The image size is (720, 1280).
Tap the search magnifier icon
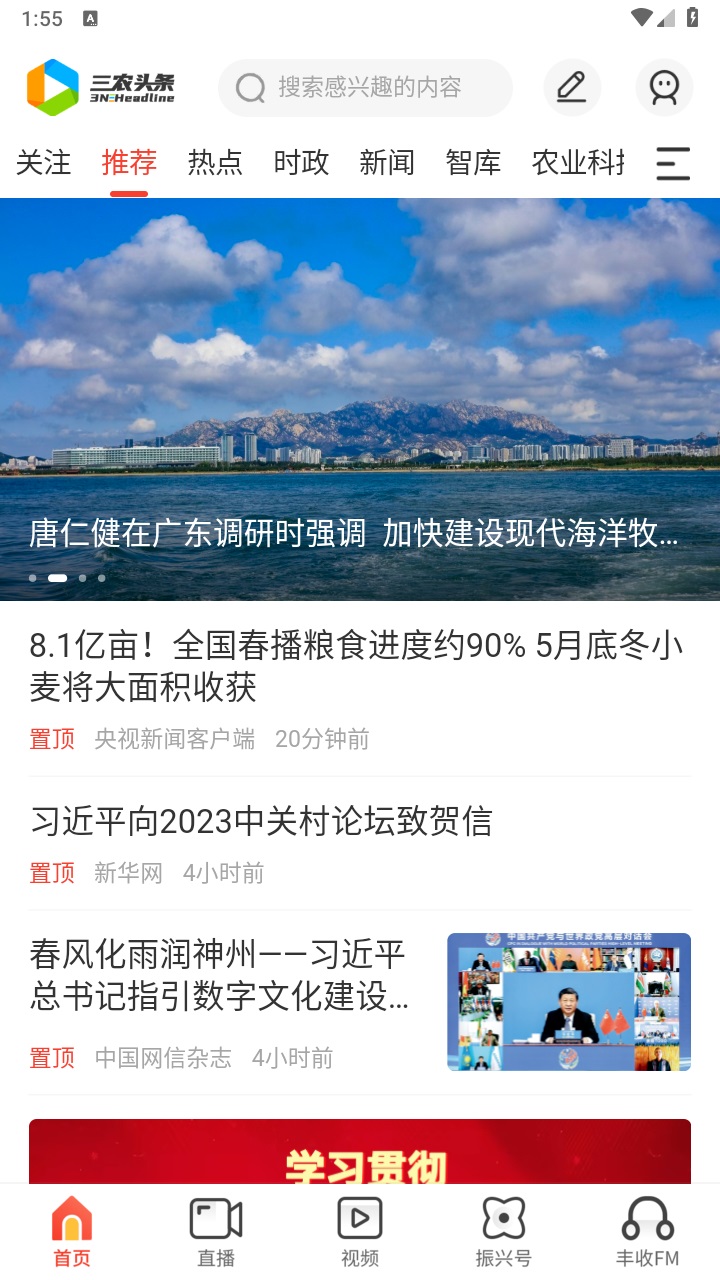(248, 88)
